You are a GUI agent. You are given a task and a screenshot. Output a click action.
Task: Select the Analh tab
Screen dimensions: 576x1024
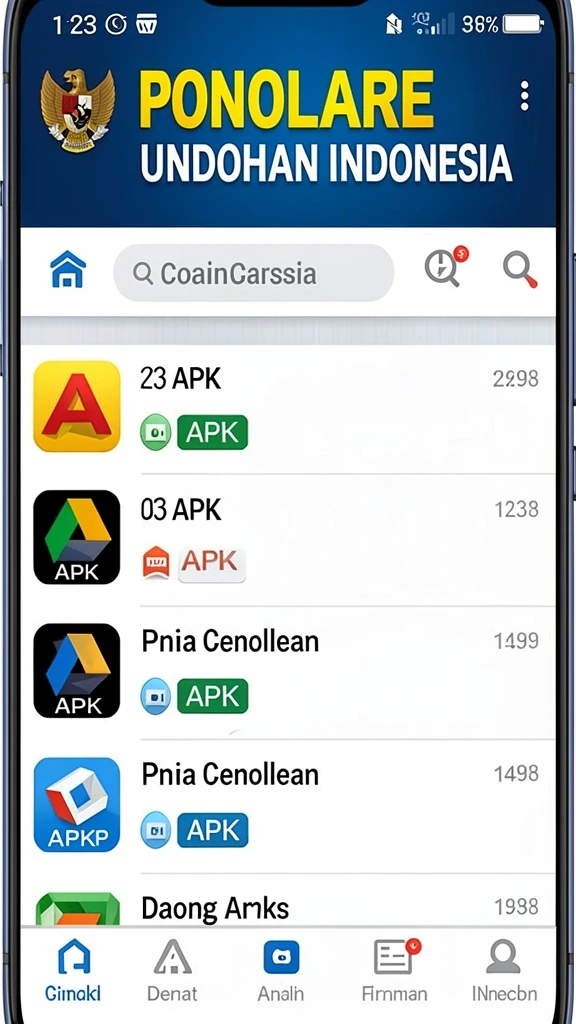tap(281, 970)
